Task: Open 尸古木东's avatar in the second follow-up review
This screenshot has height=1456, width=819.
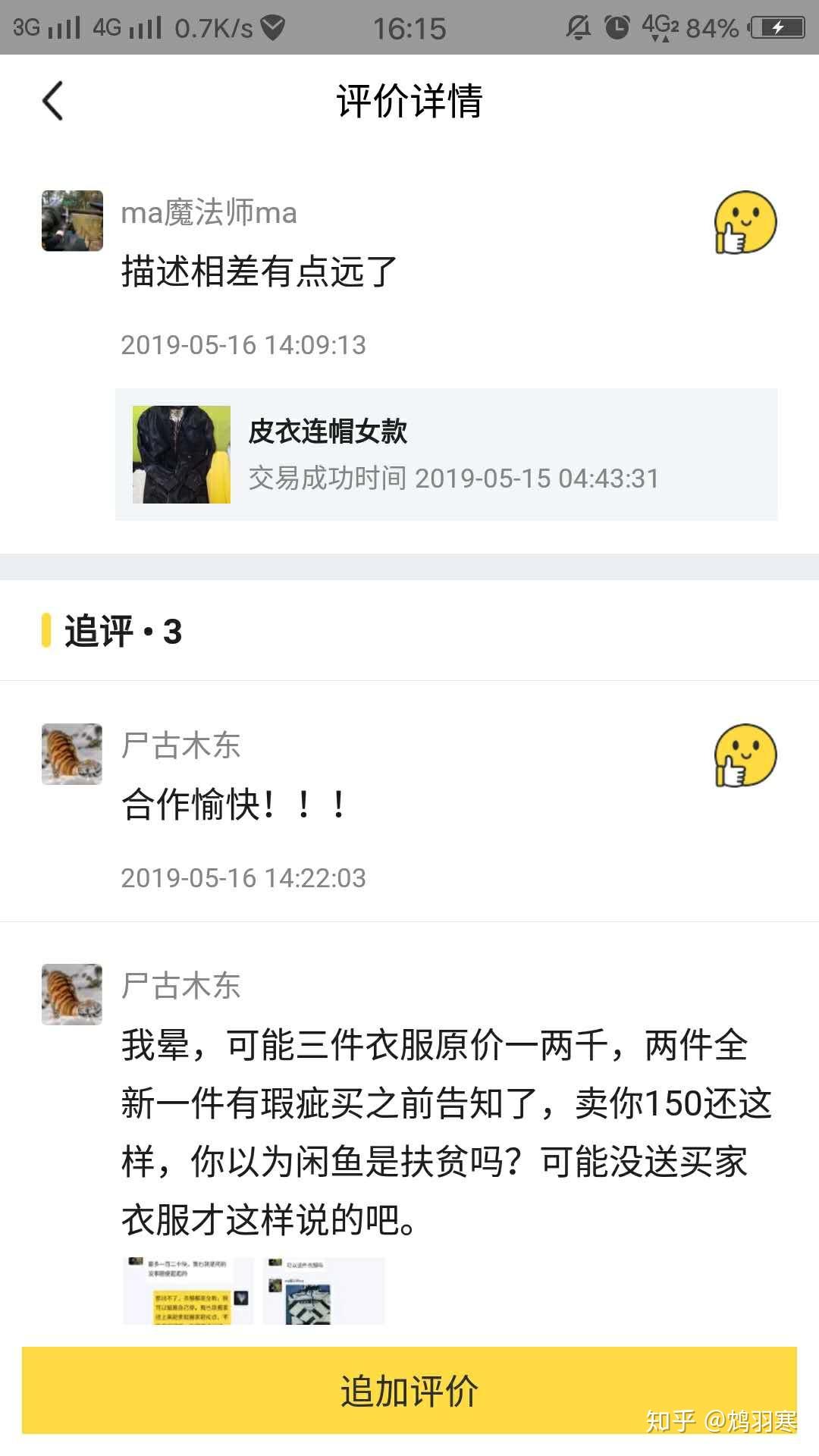Action: [x=71, y=994]
